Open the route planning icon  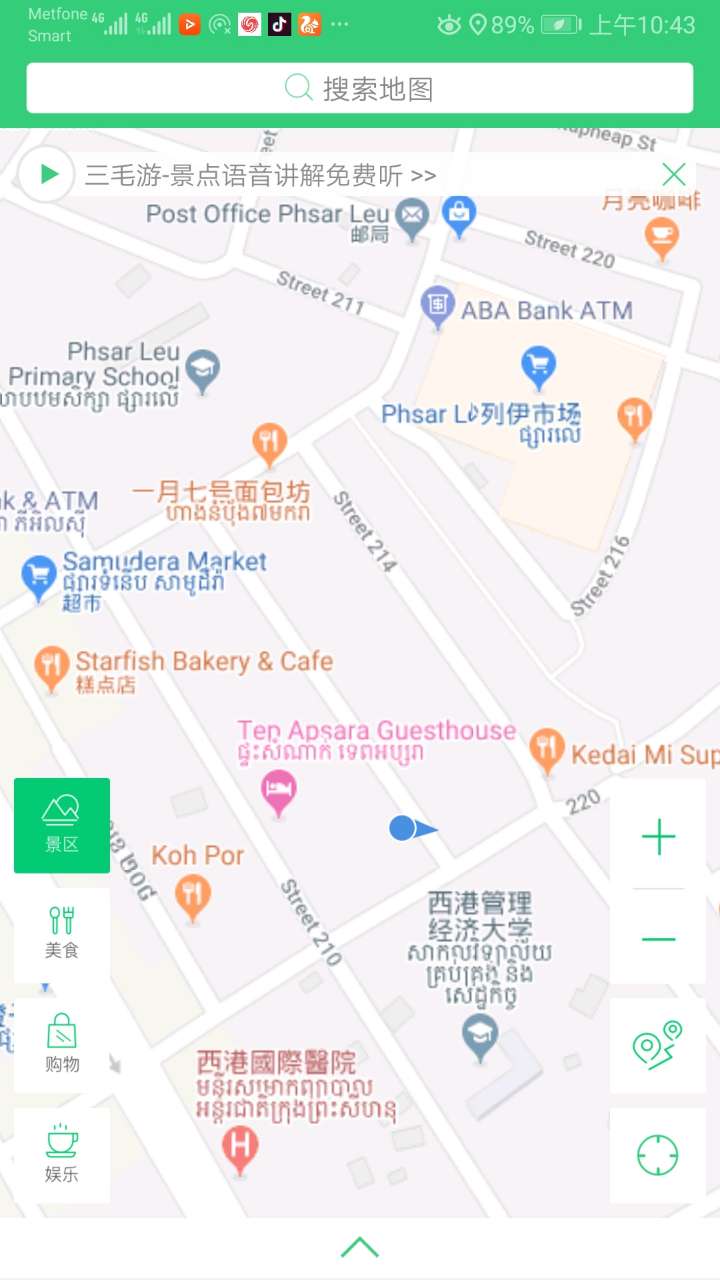click(x=657, y=1045)
